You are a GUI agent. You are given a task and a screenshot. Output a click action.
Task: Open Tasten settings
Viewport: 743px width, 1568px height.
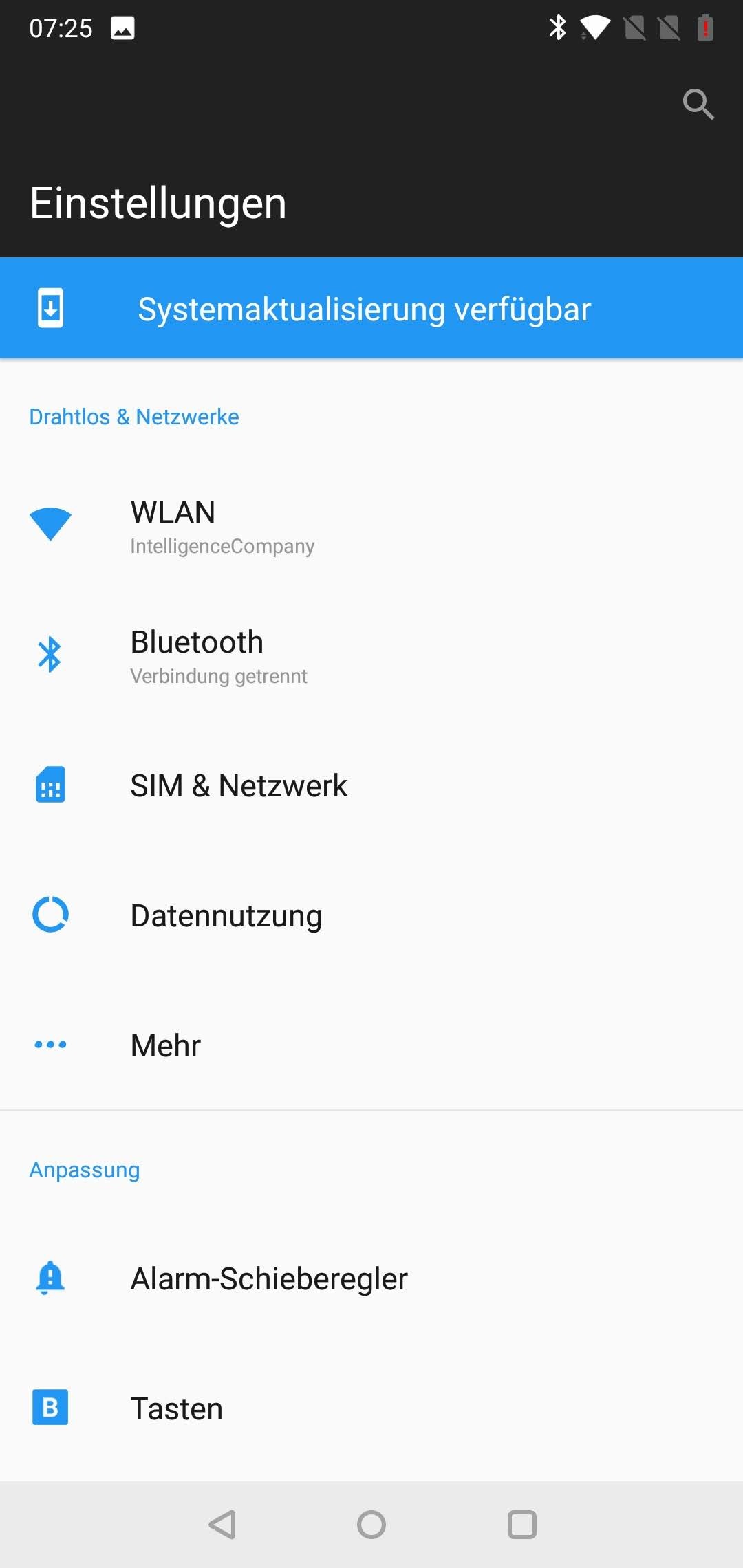[371, 1408]
